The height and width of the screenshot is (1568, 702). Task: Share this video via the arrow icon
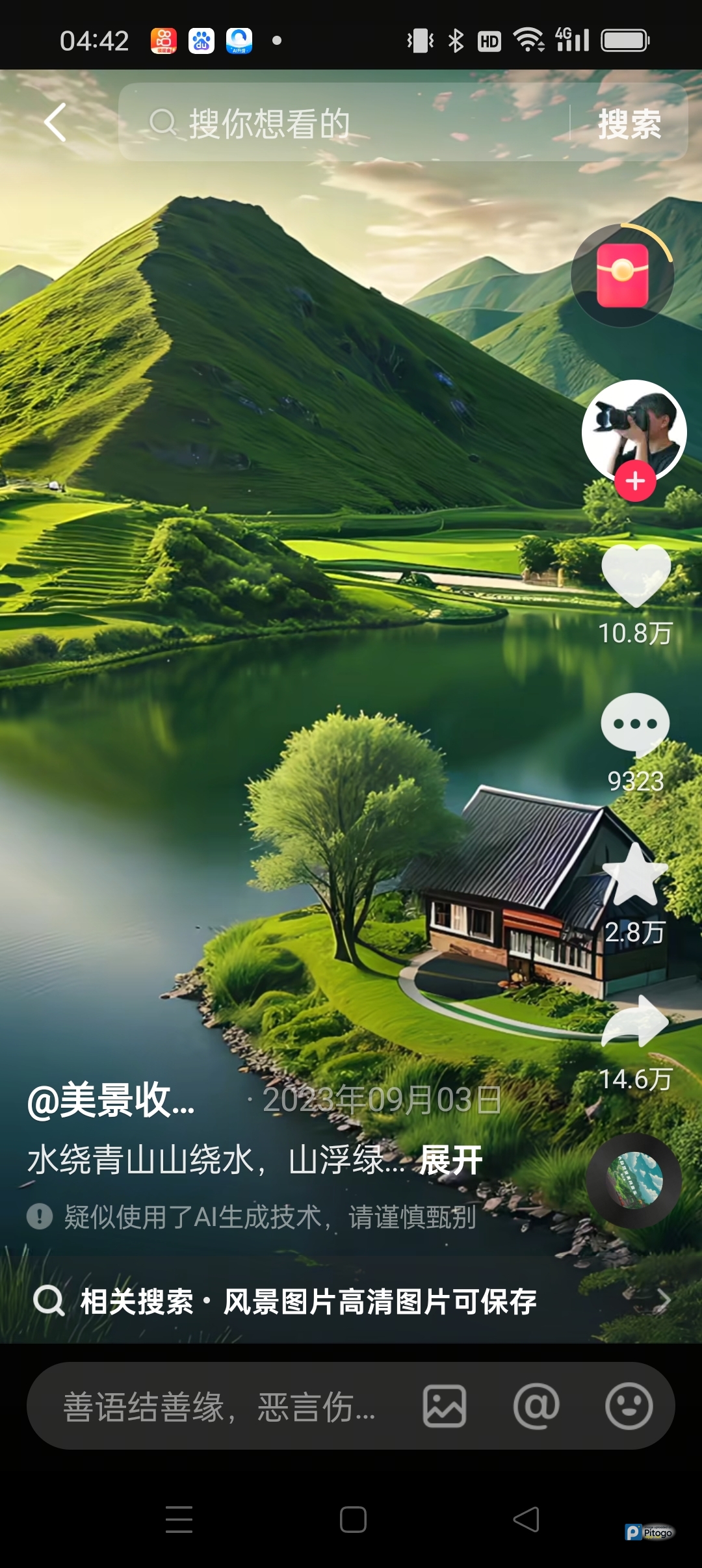click(635, 1022)
